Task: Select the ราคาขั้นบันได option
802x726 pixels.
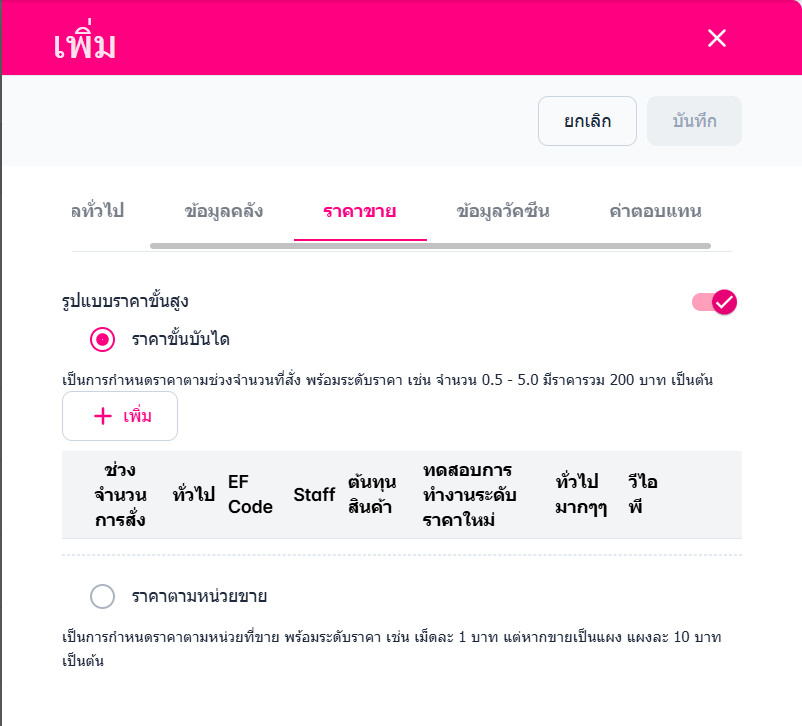Action: pos(103,339)
